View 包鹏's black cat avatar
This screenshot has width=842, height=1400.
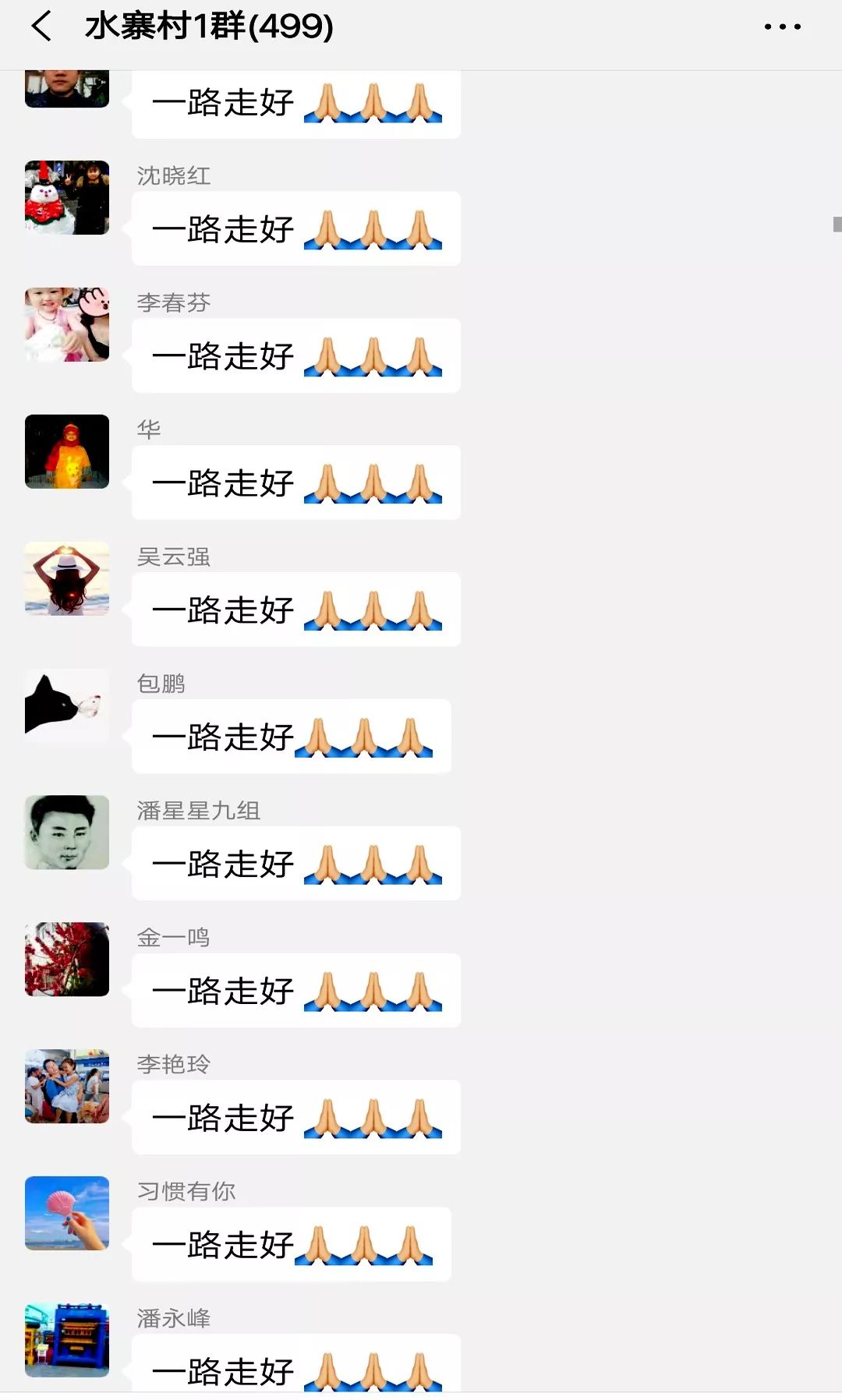pyautogui.click(x=67, y=705)
